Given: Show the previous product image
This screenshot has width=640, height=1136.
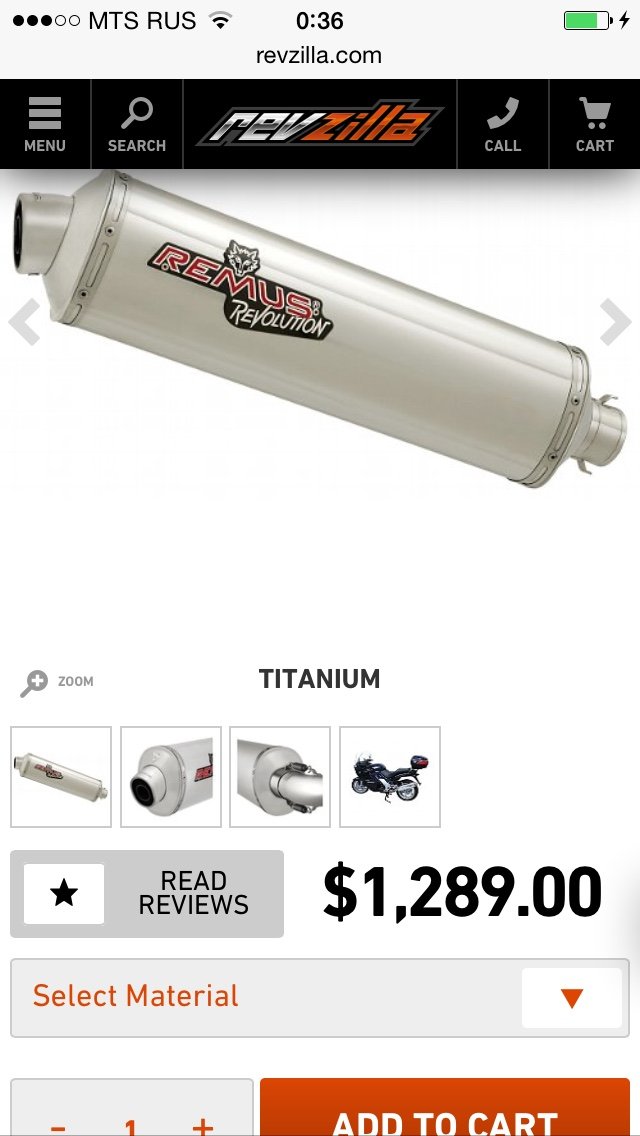Looking at the screenshot, I should pyautogui.click(x=23, y=322).
